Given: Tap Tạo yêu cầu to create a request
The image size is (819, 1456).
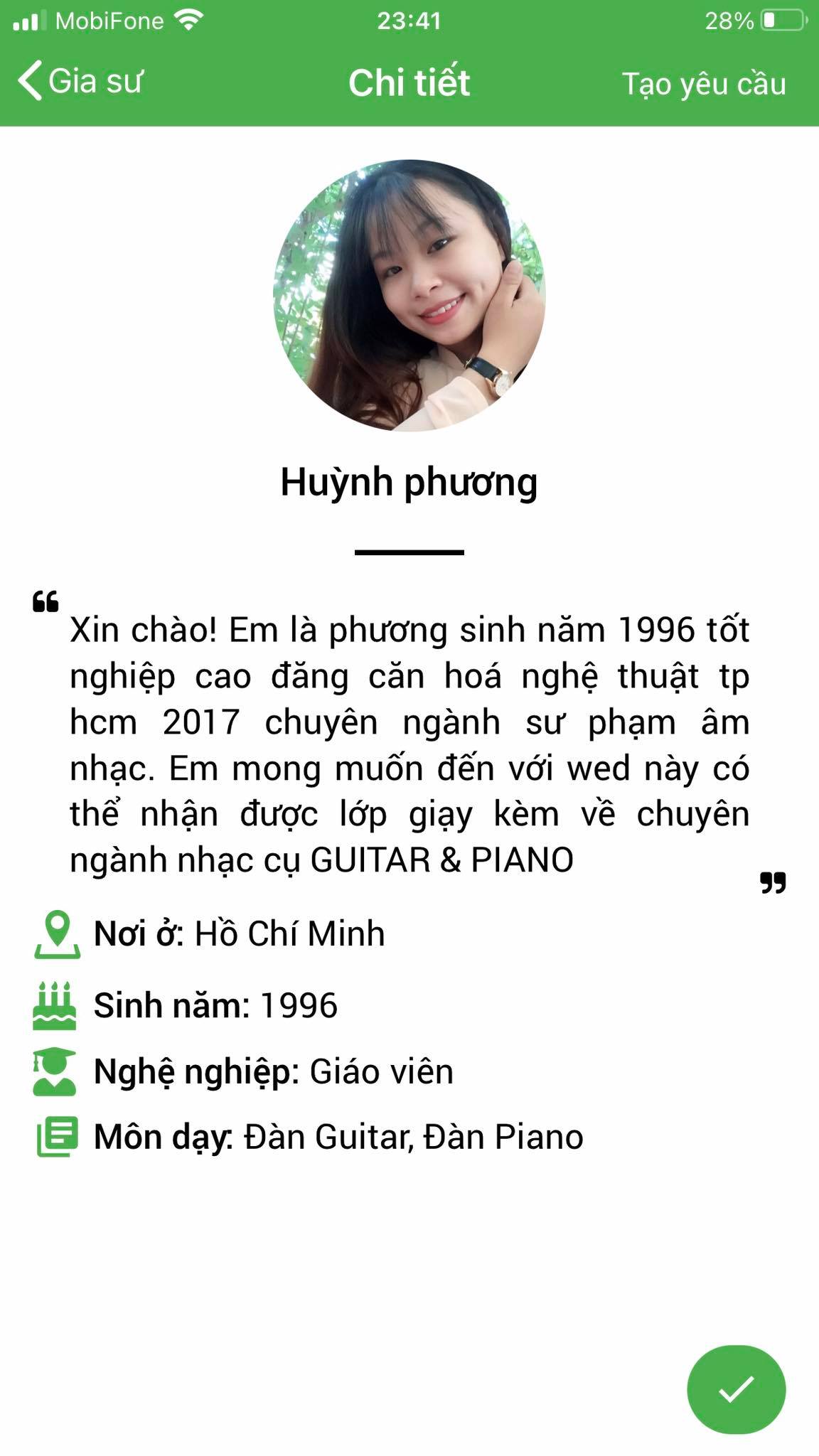Looking at the screenshot, I should (x=704, y=84).
